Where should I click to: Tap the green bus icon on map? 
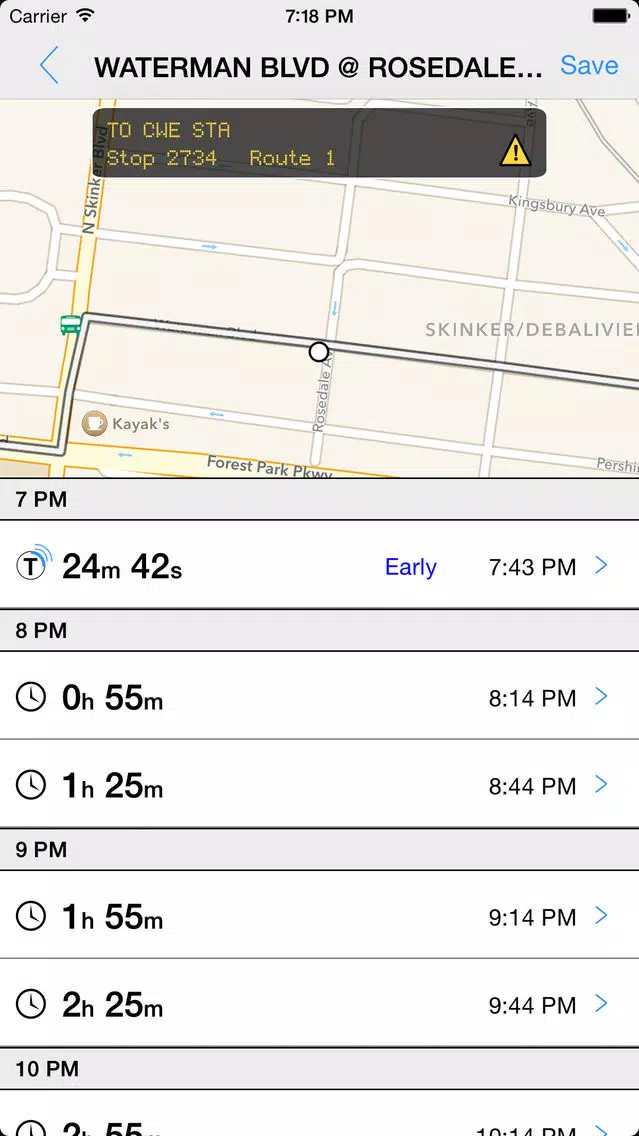tap(70, 325)
